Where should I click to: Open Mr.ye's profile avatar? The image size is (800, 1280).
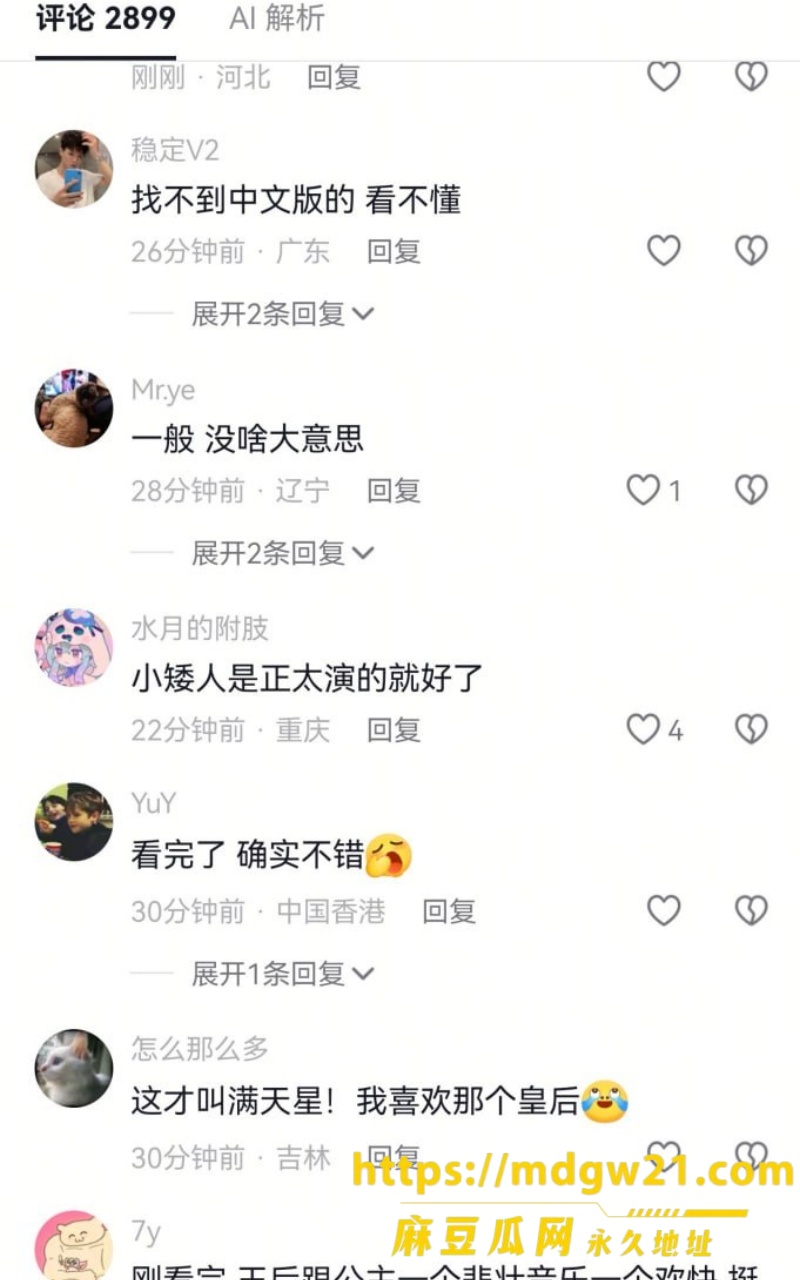point(74,408)
